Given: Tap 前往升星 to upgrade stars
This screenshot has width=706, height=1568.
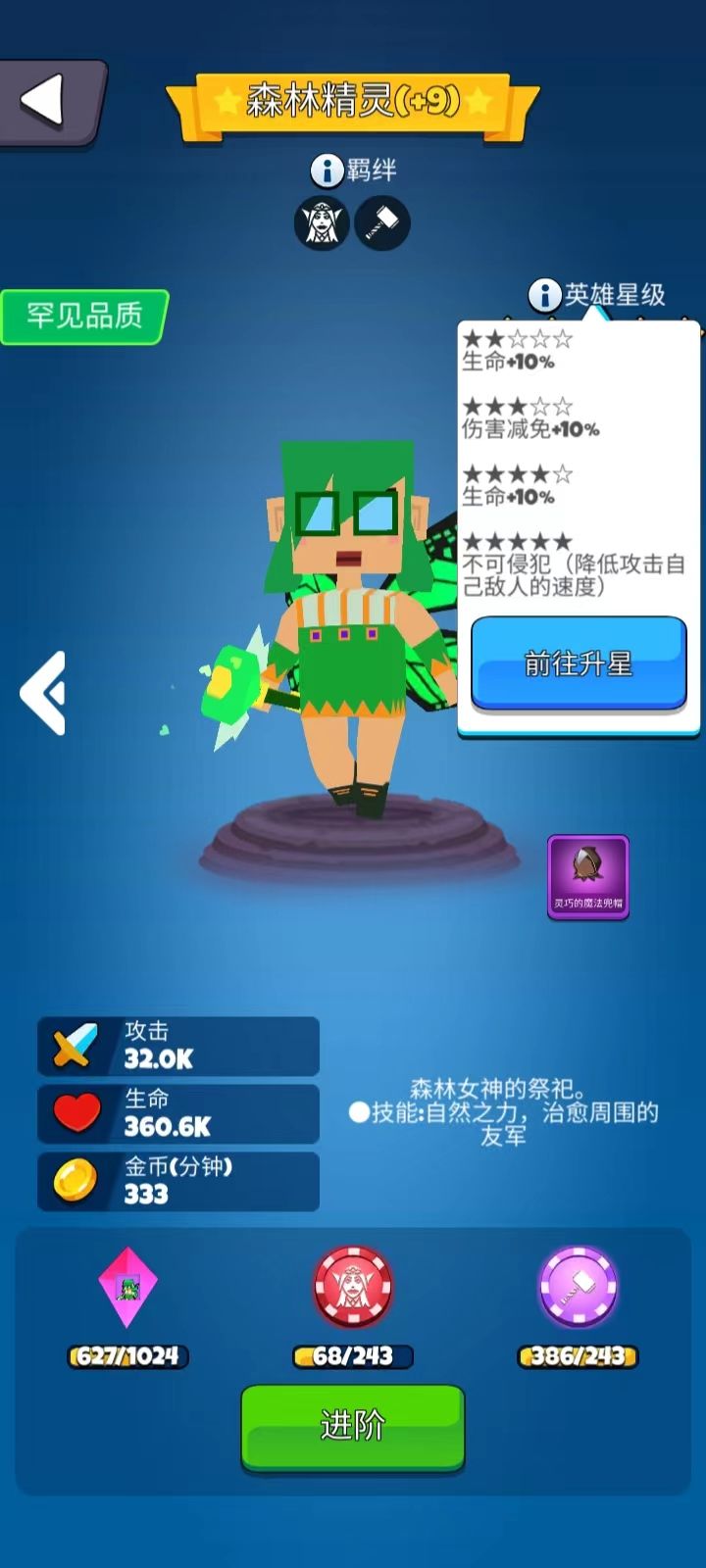Looking at the screenshot, I should click(x=579, y=663).
